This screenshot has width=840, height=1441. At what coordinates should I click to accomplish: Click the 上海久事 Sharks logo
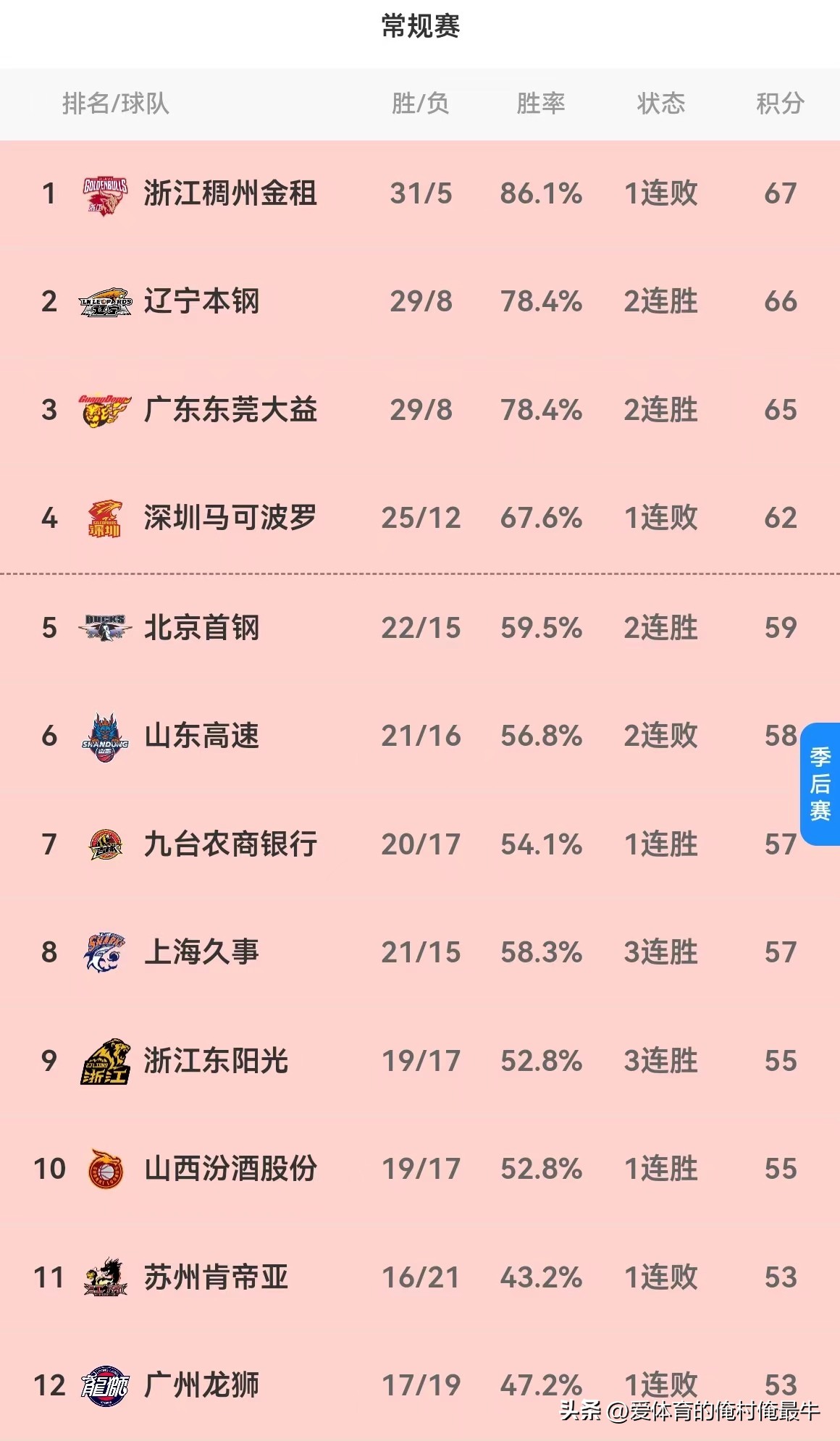click(104, 953)
